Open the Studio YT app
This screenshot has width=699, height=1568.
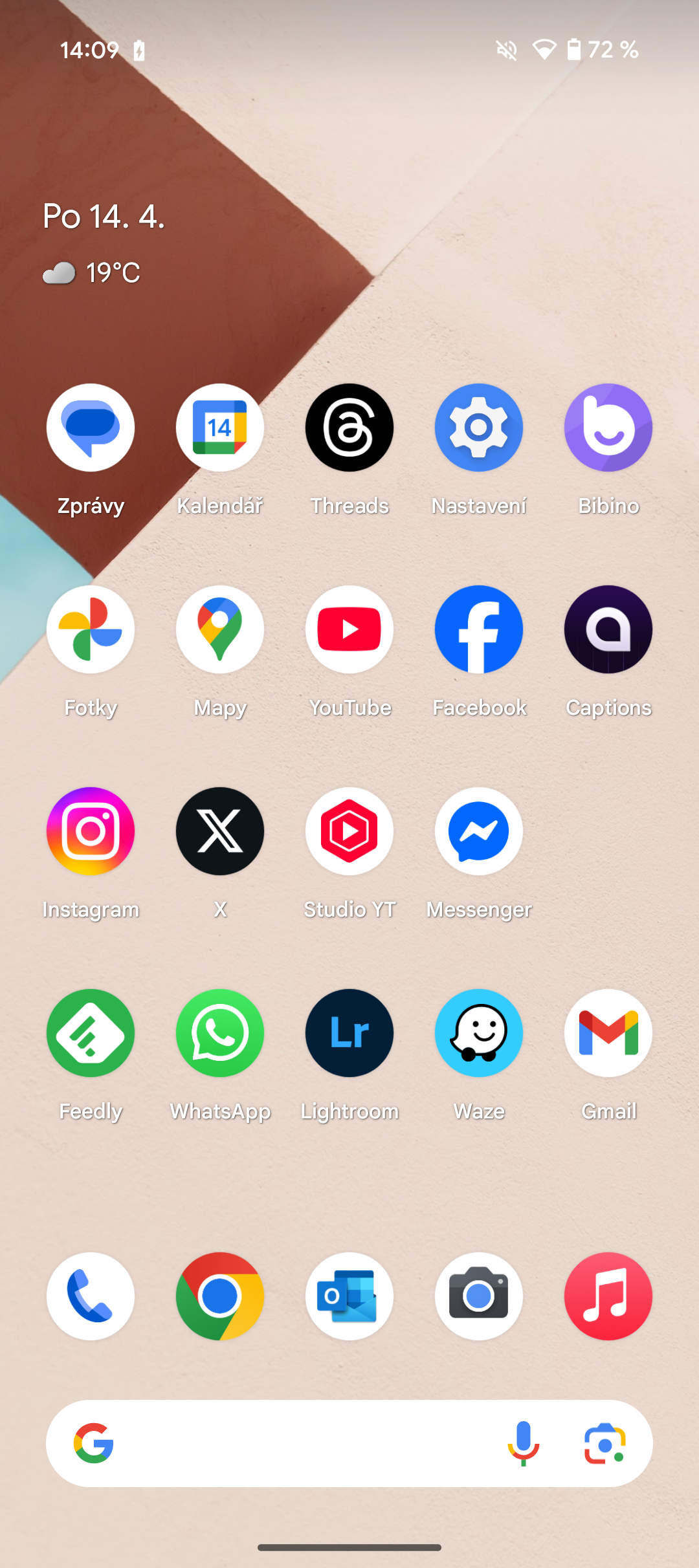click(x=349, y=831)
